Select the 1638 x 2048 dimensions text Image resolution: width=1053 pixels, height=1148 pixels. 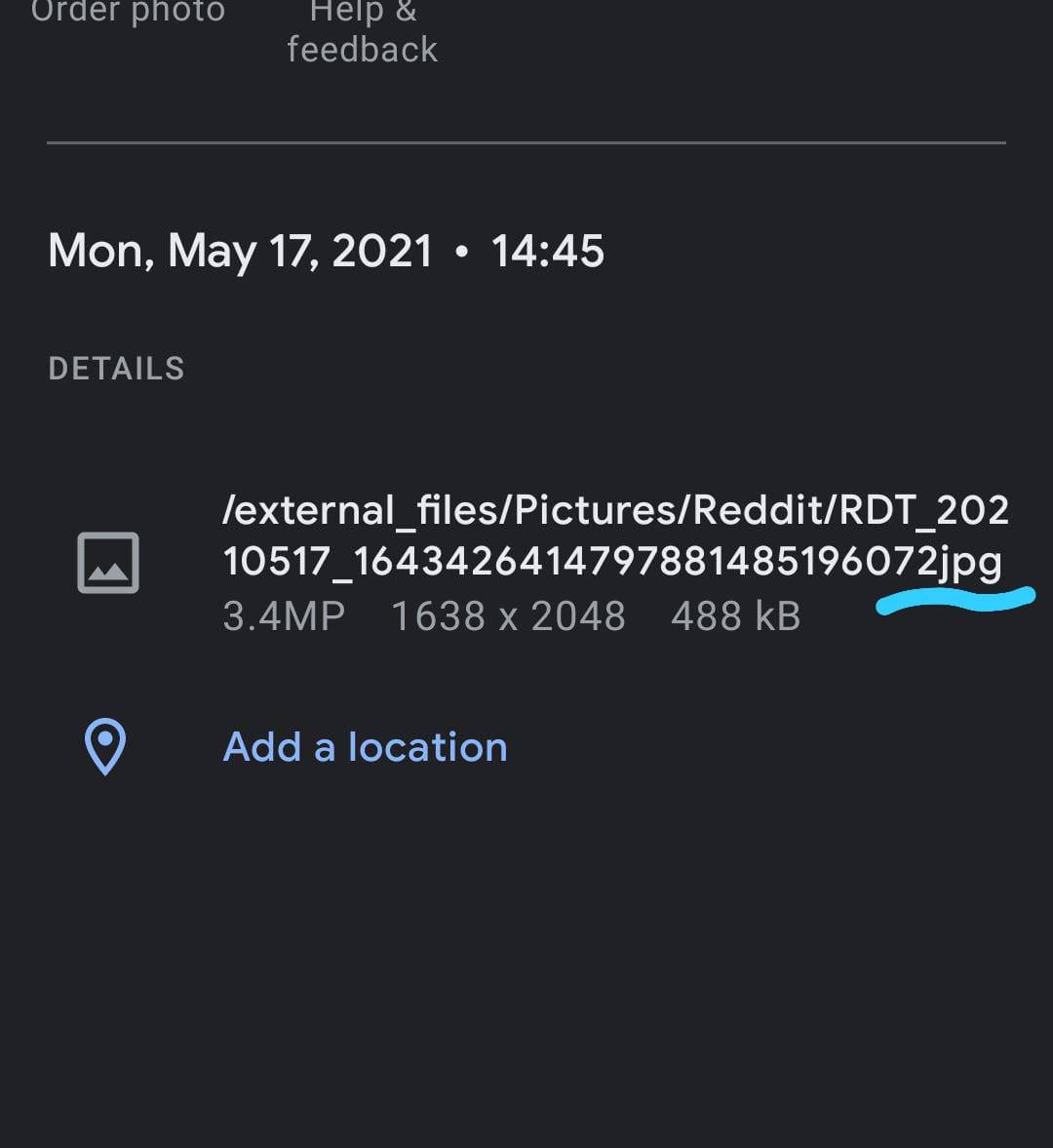[507, 614]
